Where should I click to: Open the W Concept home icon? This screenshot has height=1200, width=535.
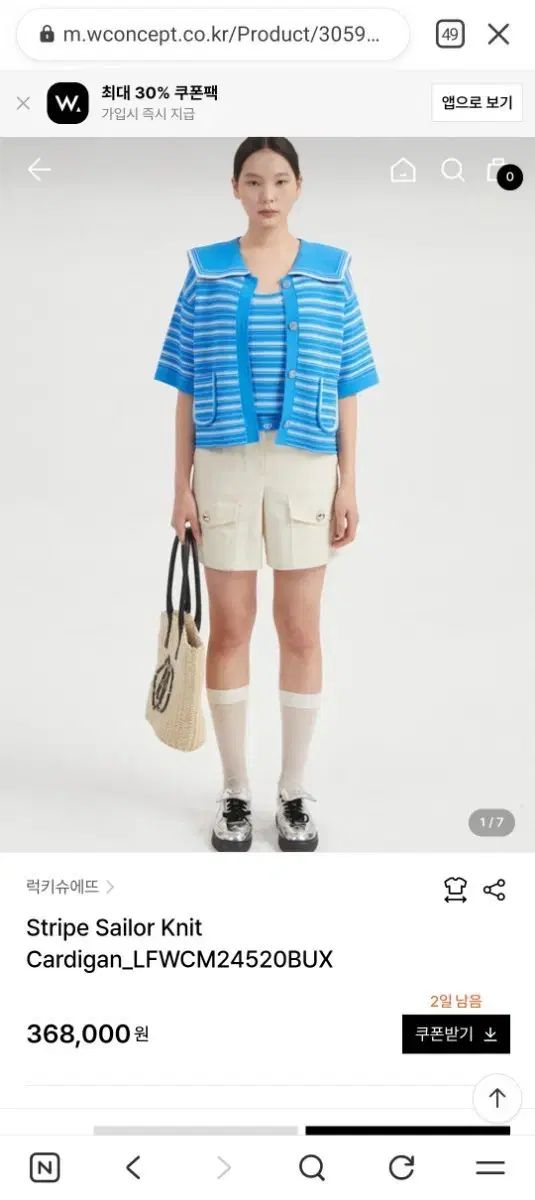403,170
